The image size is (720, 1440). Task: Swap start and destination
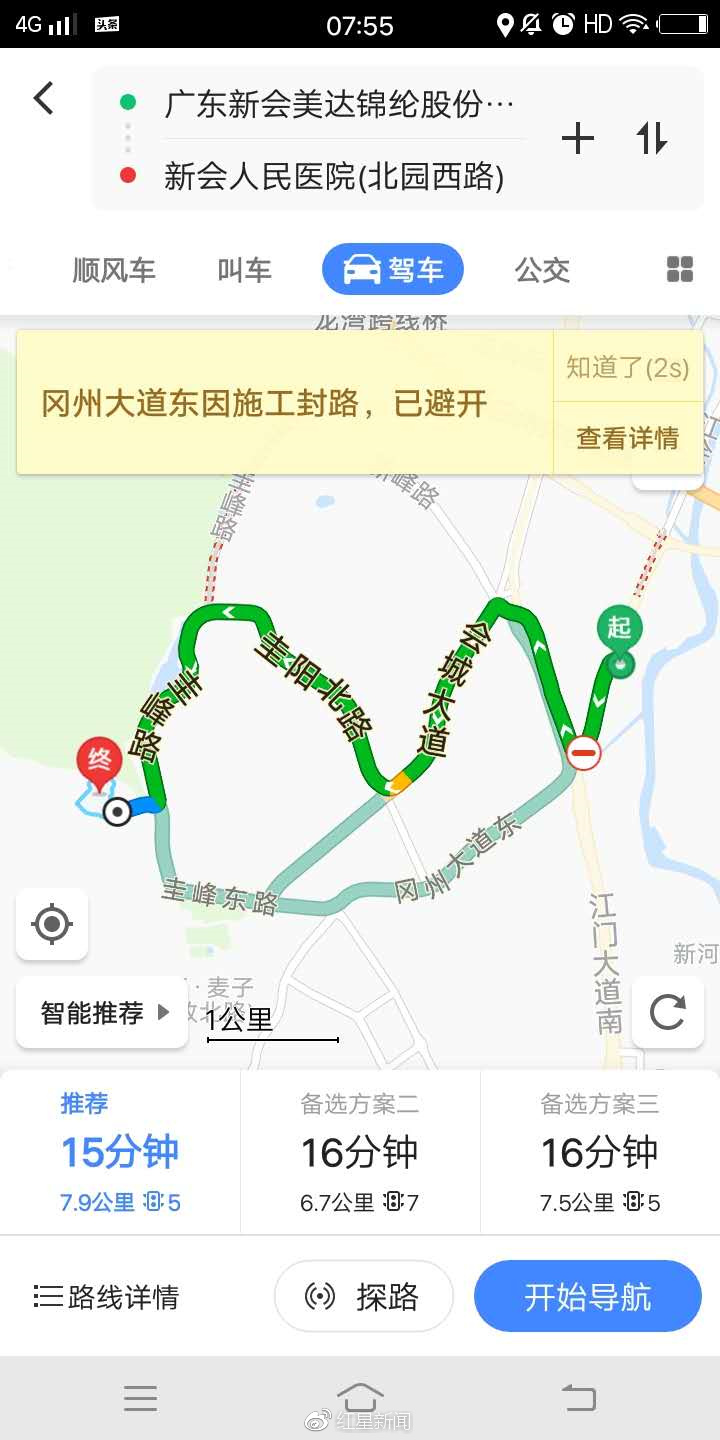click(652, 138)
